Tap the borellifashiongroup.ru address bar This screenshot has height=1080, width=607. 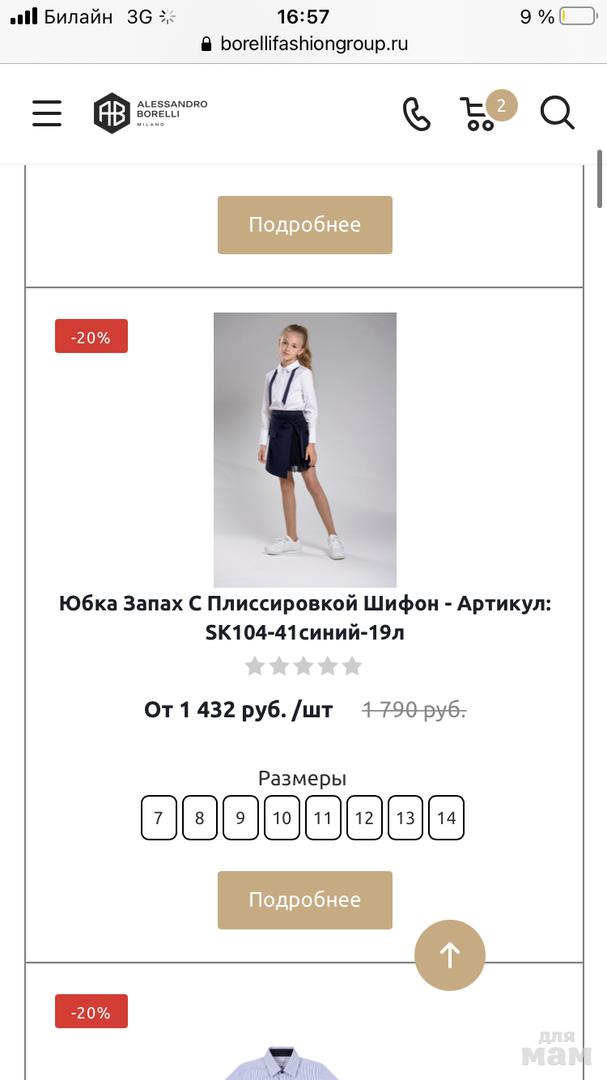[304, 44]
